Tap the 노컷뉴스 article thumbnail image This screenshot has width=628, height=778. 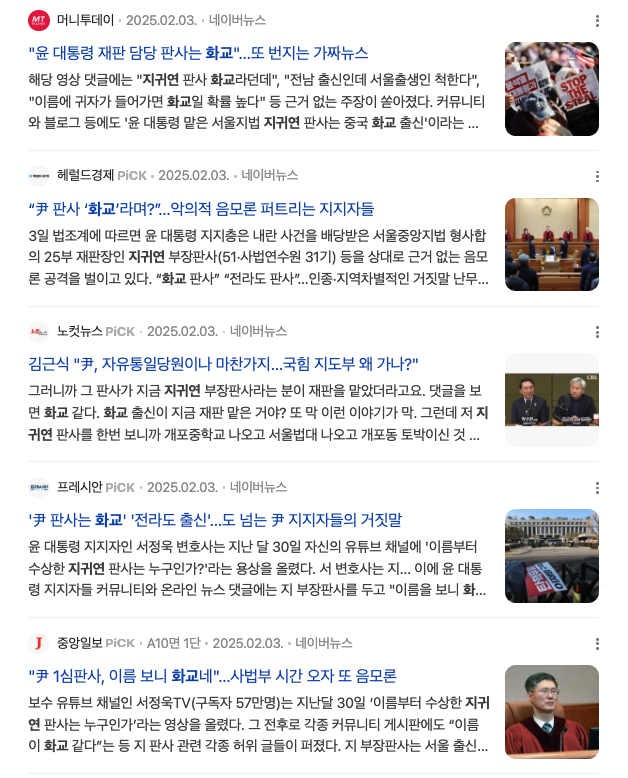(x=551, y=400)
